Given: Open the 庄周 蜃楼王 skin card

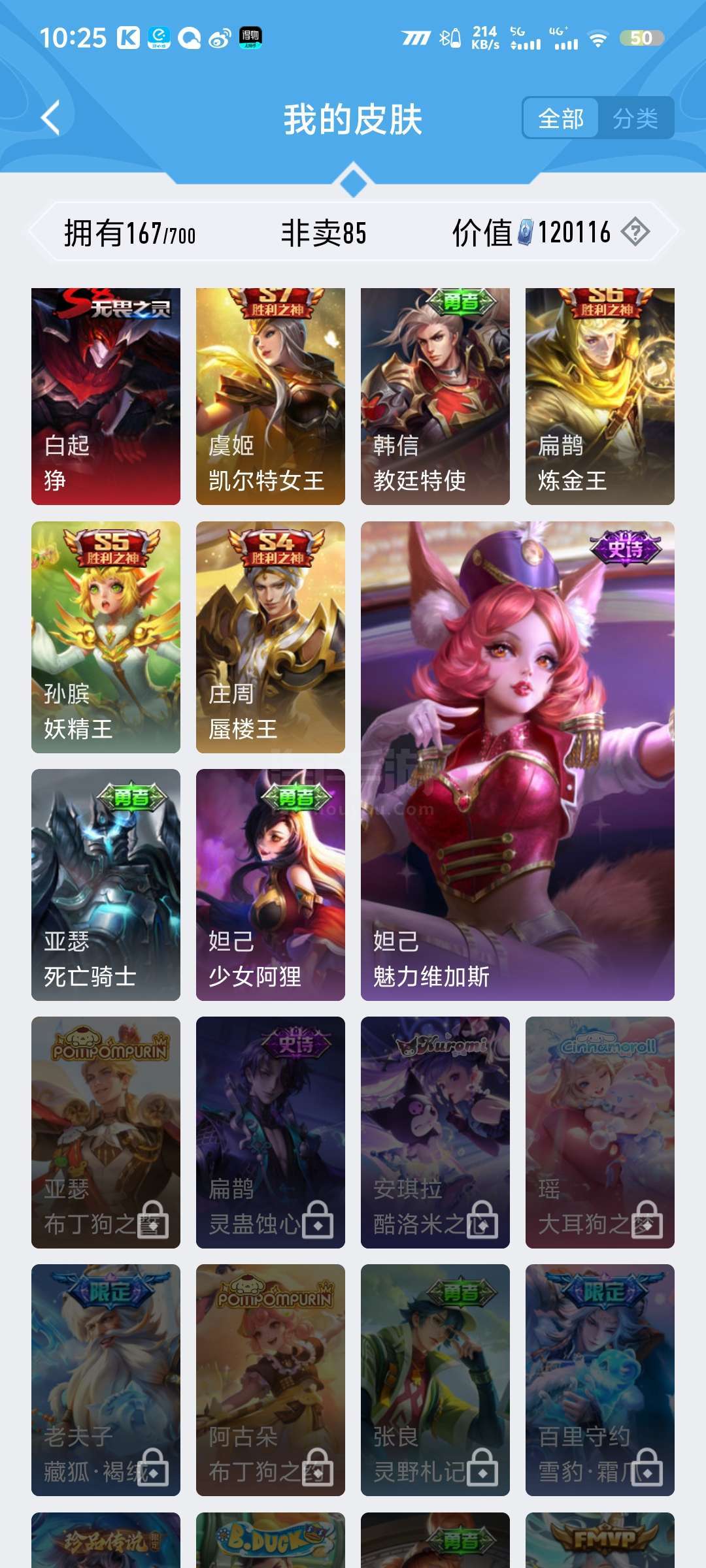Looking at the screenshot, I should pyautogui.click(x=271, y=637).
